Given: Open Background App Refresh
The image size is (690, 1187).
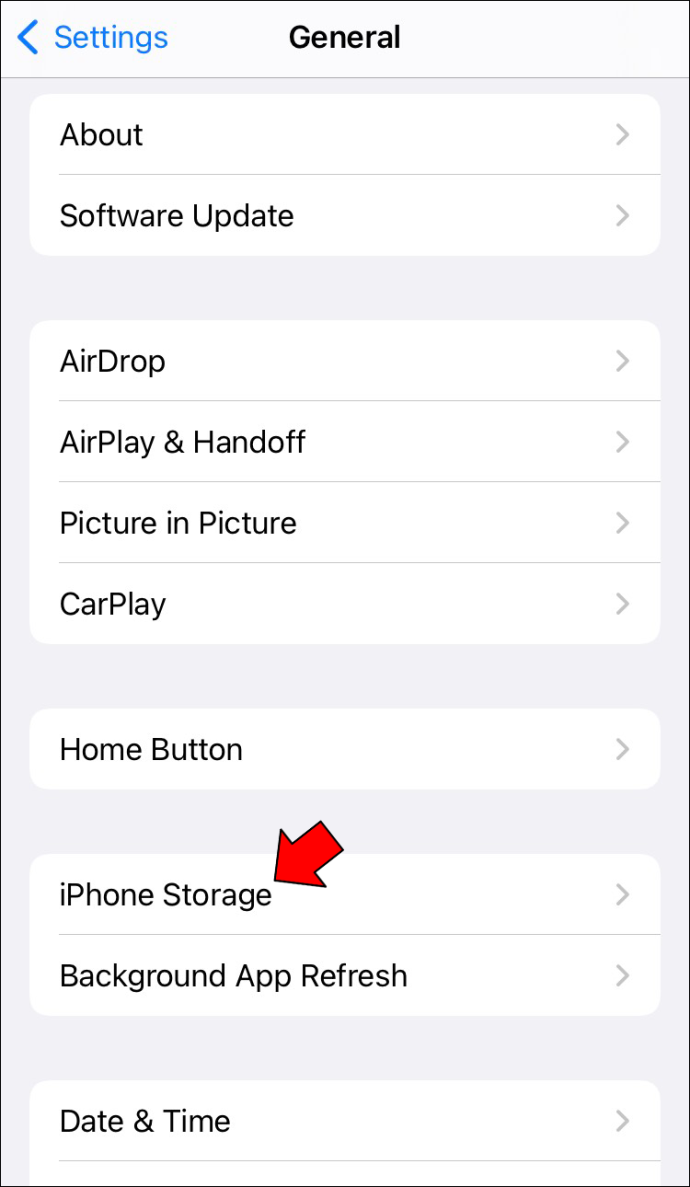Looking at the screenshot, I should pos(345,976).
